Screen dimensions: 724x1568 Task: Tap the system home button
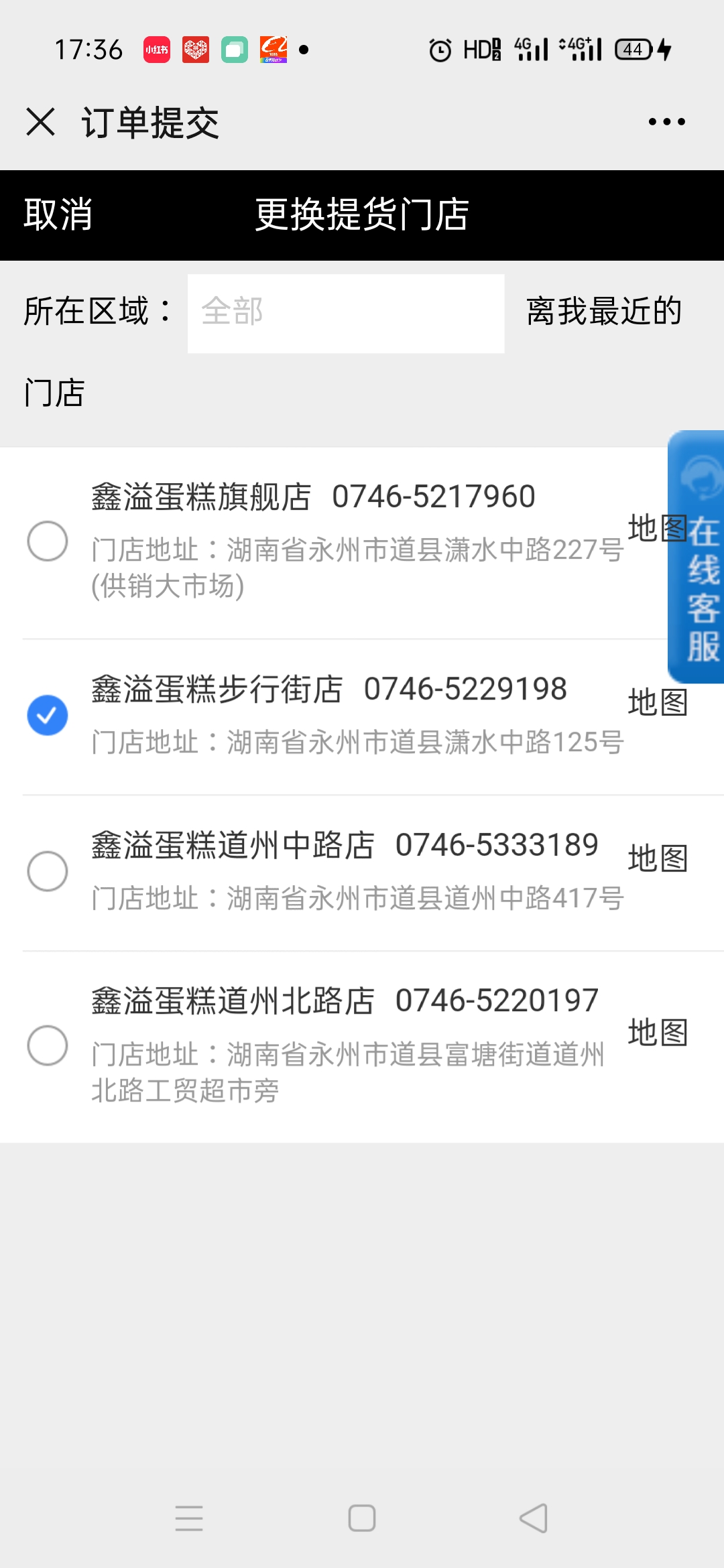[x=362, y=1518]
